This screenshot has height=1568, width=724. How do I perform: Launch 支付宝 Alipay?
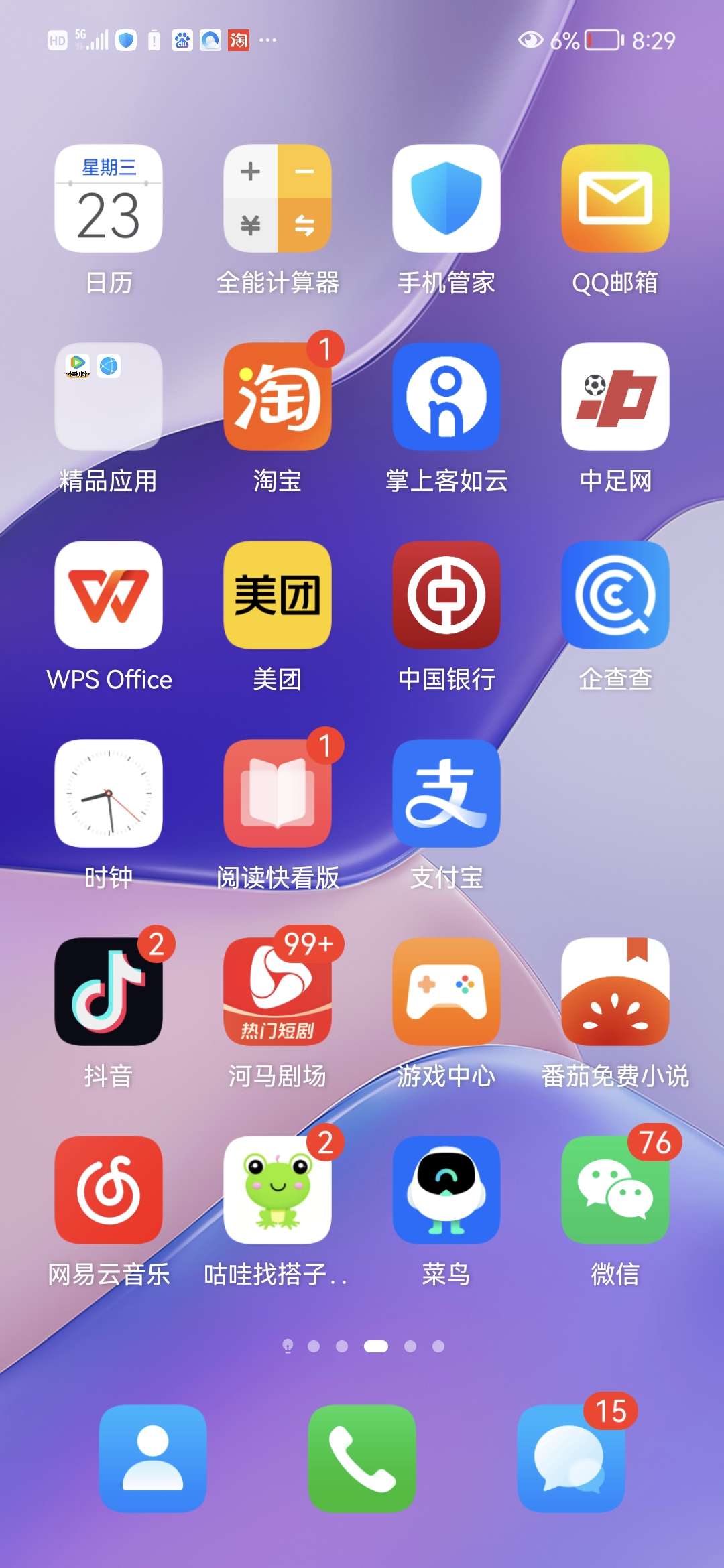pyautogui.click(x=446, y=794)
